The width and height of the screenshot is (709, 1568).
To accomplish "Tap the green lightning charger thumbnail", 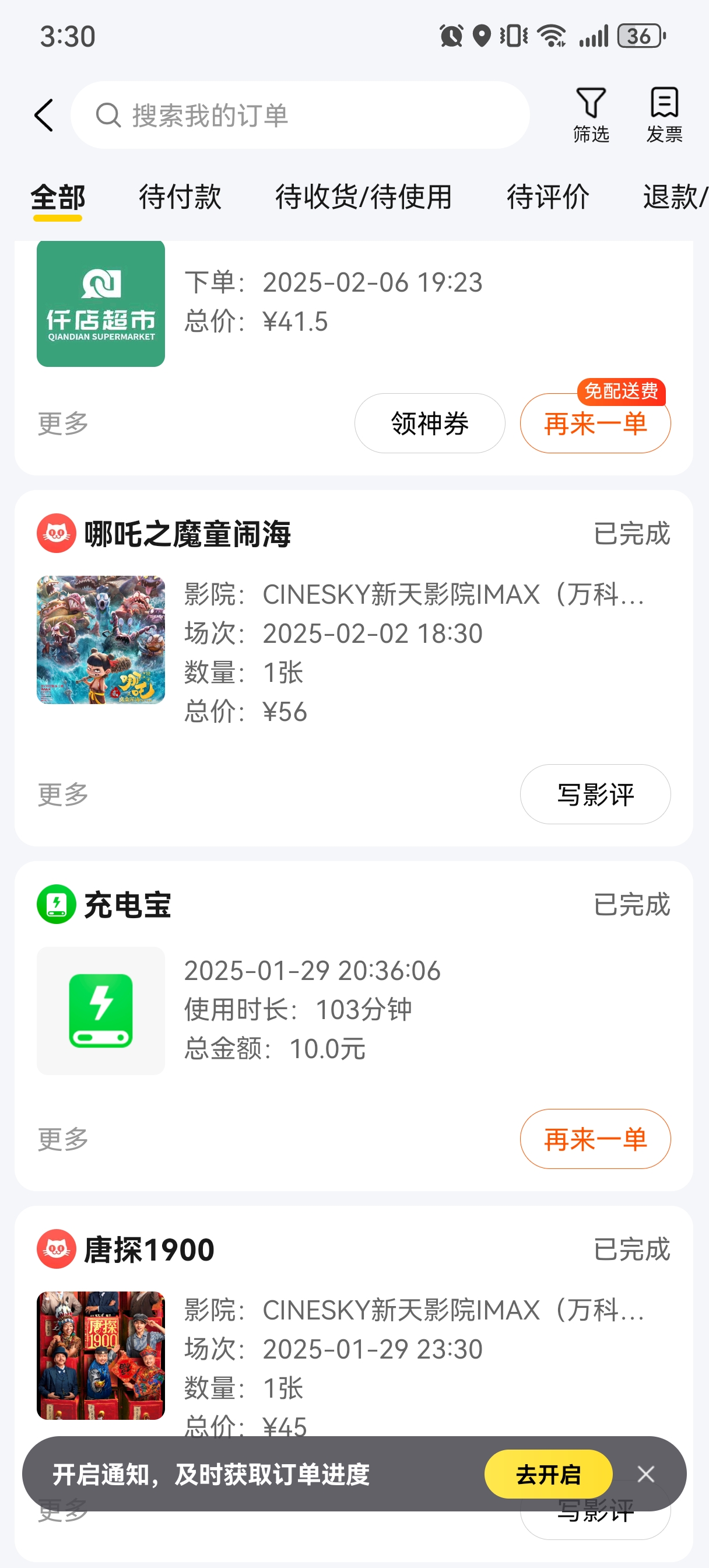I will tap(100, 1010).
